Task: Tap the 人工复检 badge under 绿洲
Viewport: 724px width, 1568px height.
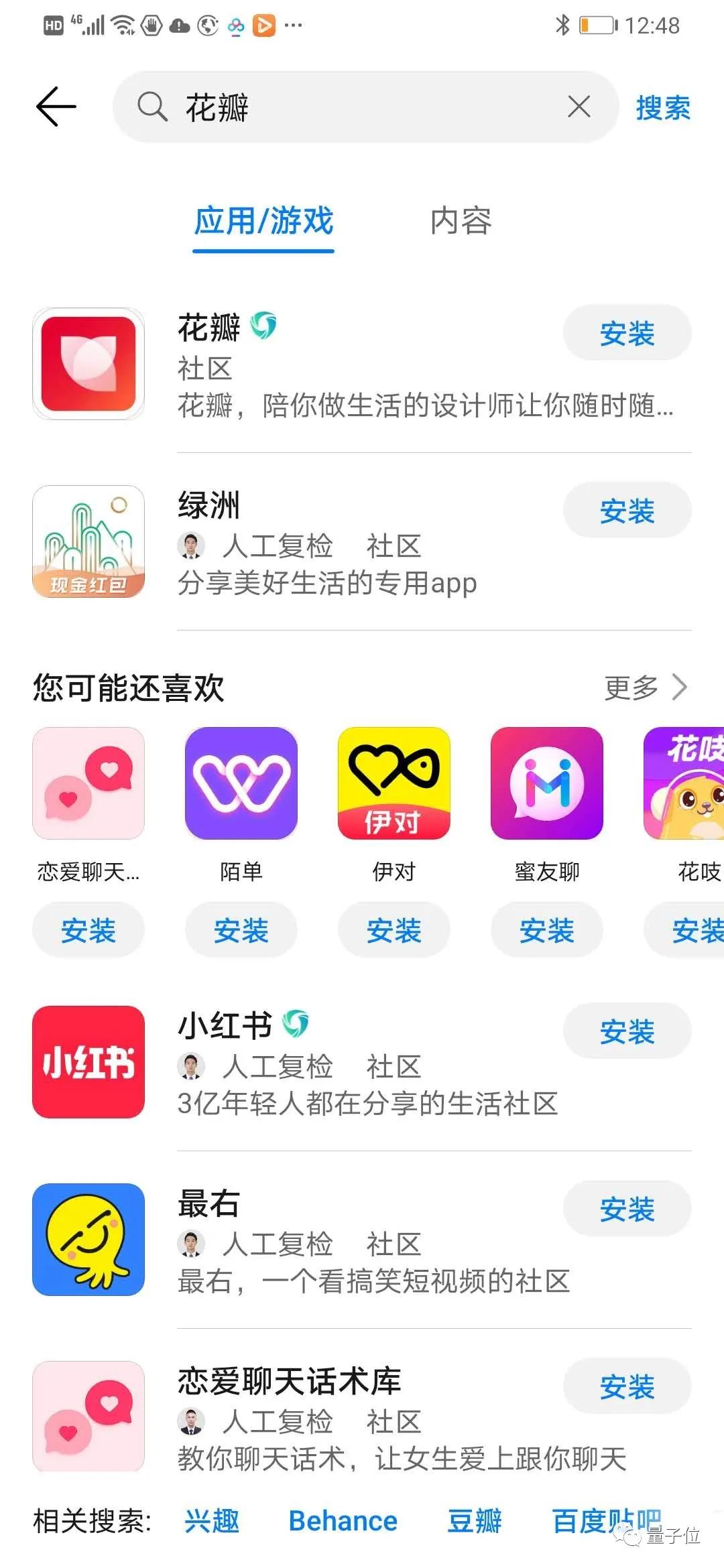Action: [x=278, y=547]
